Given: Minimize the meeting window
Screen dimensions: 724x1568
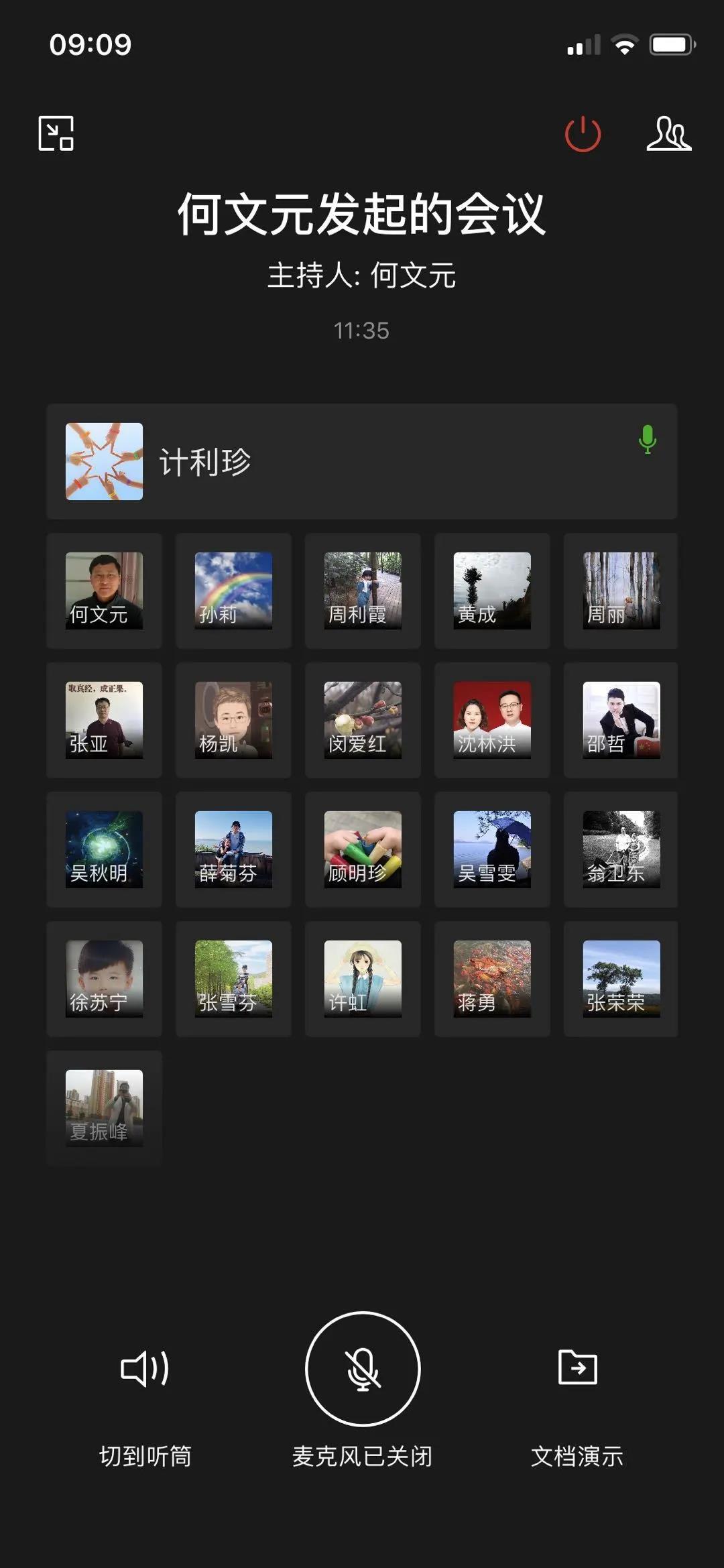Looking at the screenshot, I should (56, 133).
